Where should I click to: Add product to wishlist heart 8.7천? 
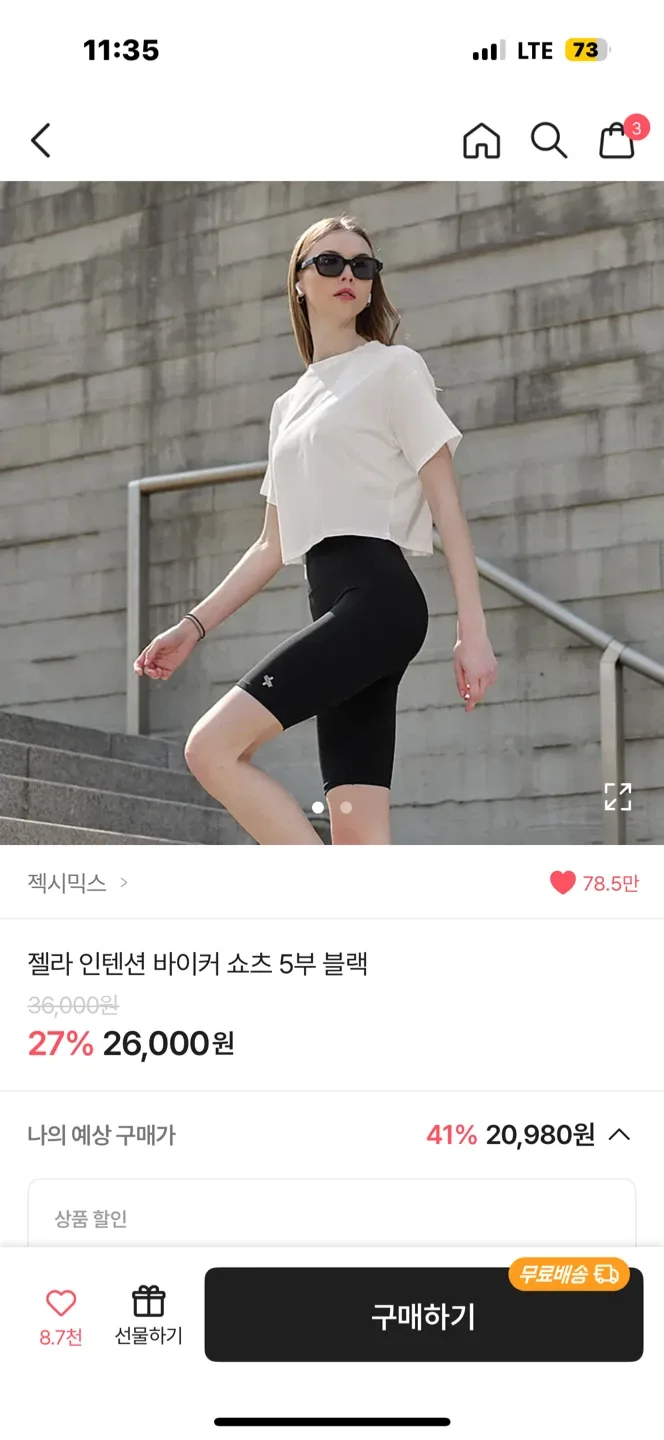pyautogui.click(x=61, y=1304)
